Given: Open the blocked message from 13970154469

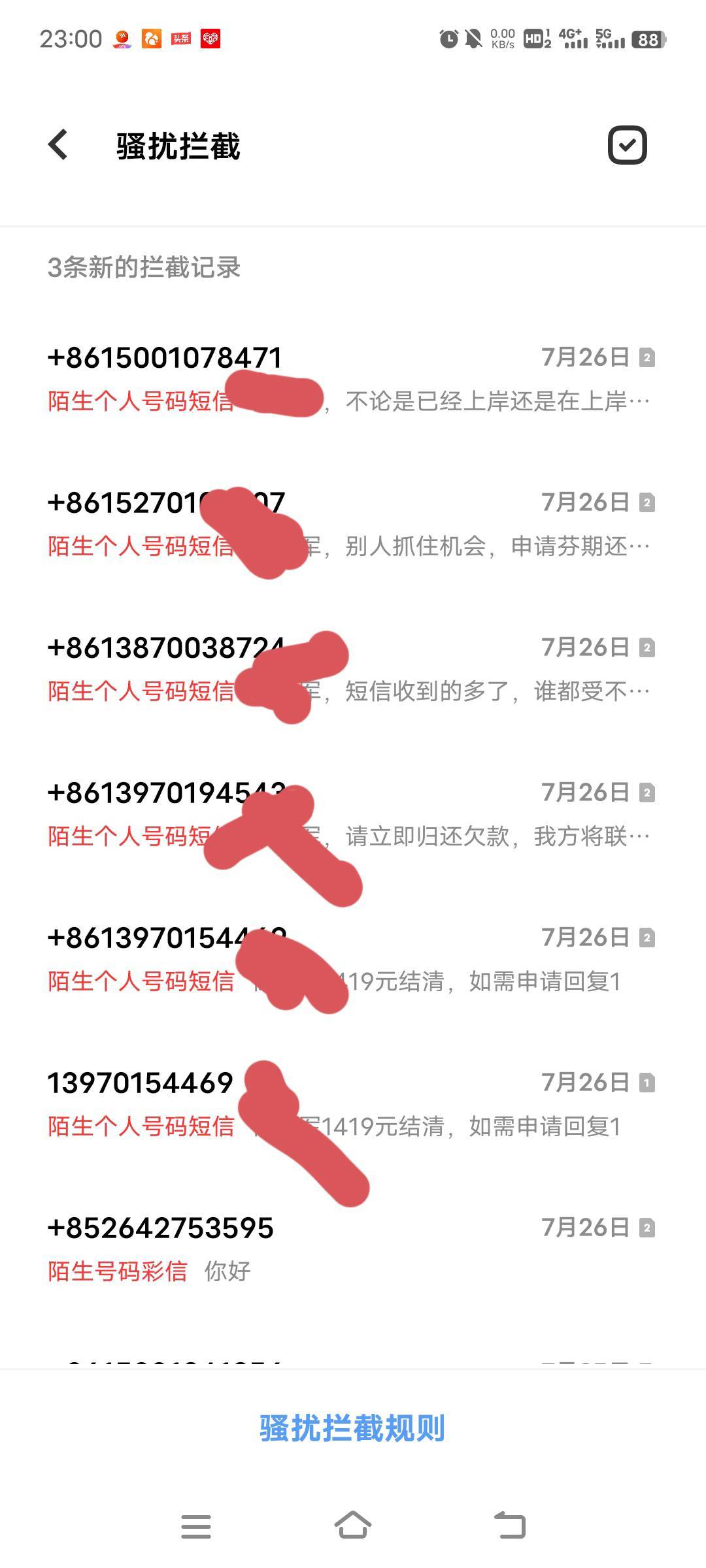Looking at the screenshot, I should pos(353,1104).
